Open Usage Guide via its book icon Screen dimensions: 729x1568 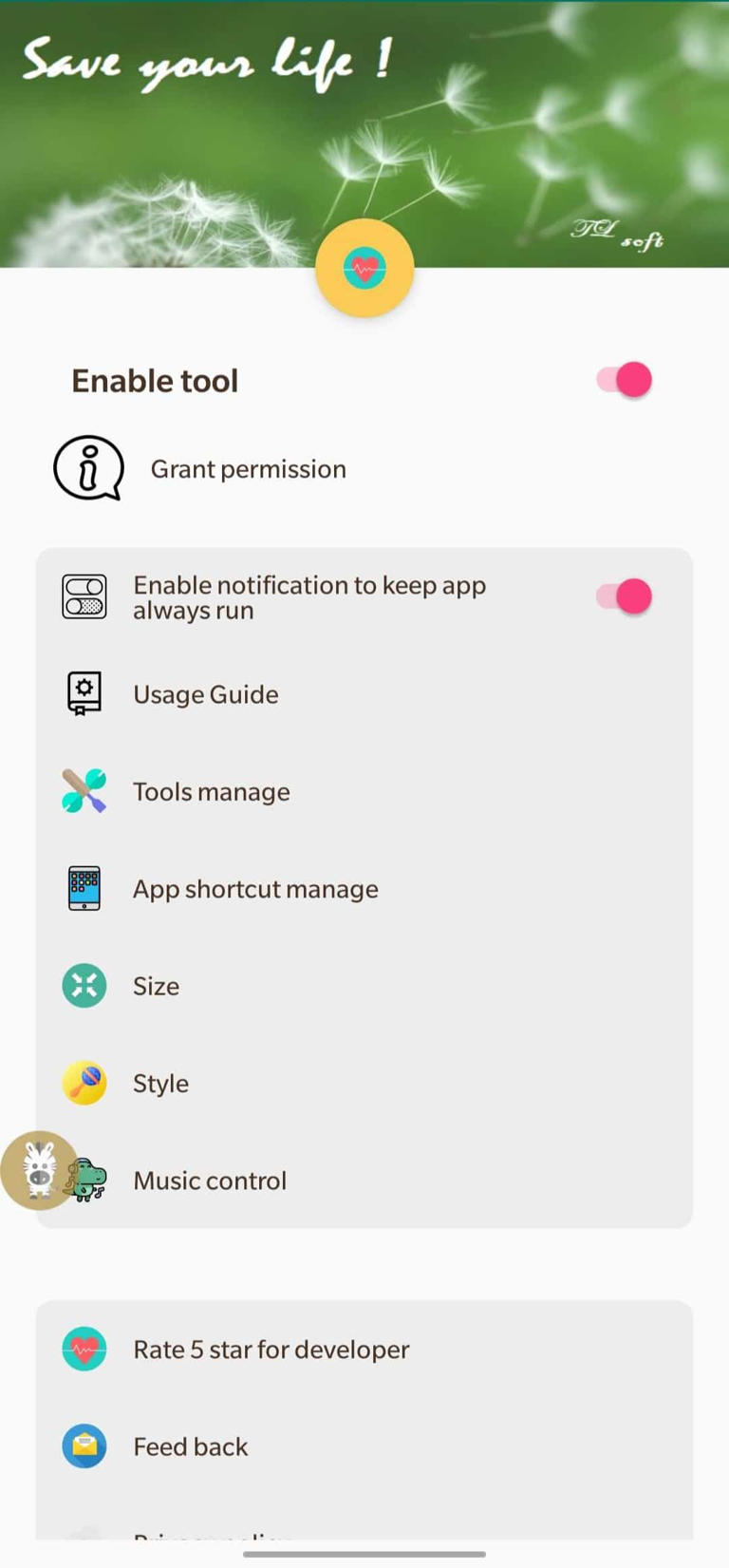pyautogui.click(x=84, y=693)
